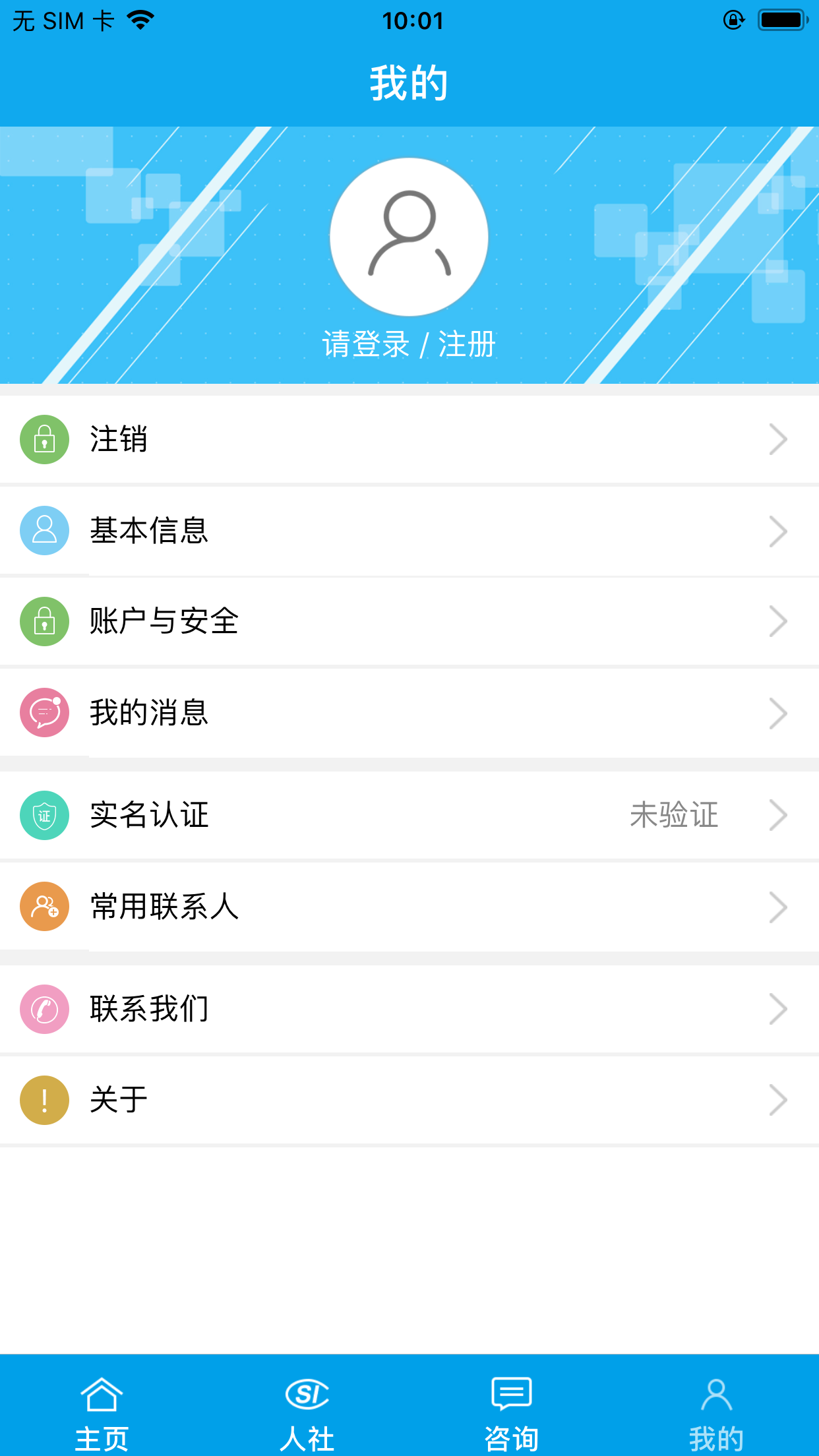Select the 我的 tab person icon
This screenshot has height=1456, width=819.
click(716, 1391)
